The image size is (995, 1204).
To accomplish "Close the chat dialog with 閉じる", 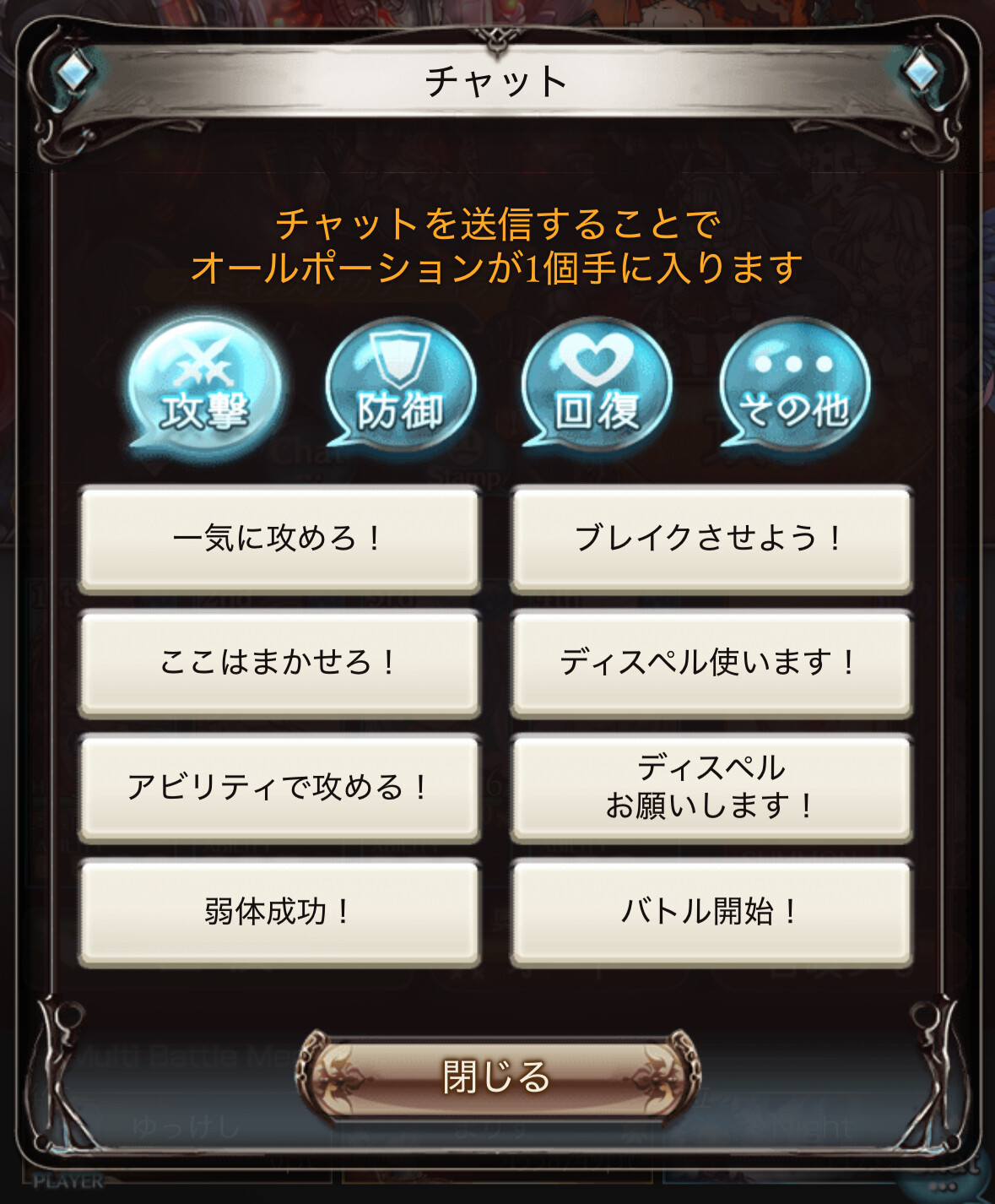I will pyautogui.click(x=498, y=1077).
